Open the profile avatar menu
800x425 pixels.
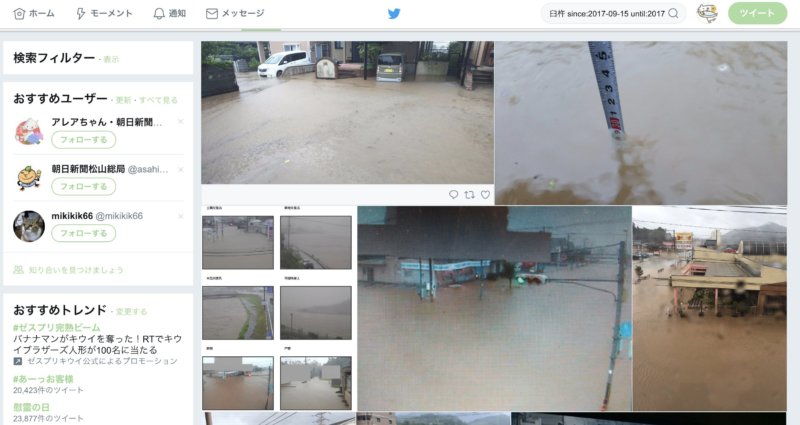pos(707,14)
